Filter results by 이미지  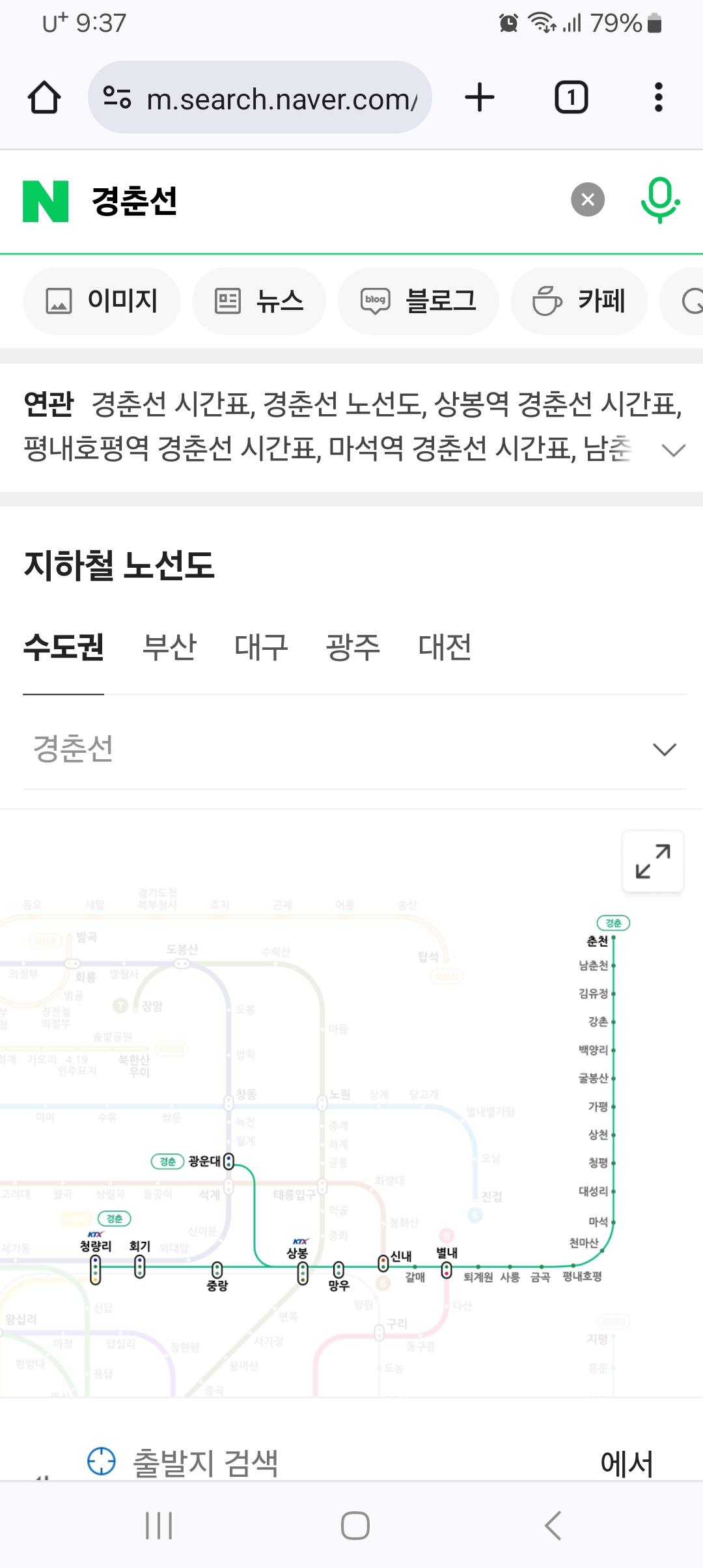click(102, 301)
